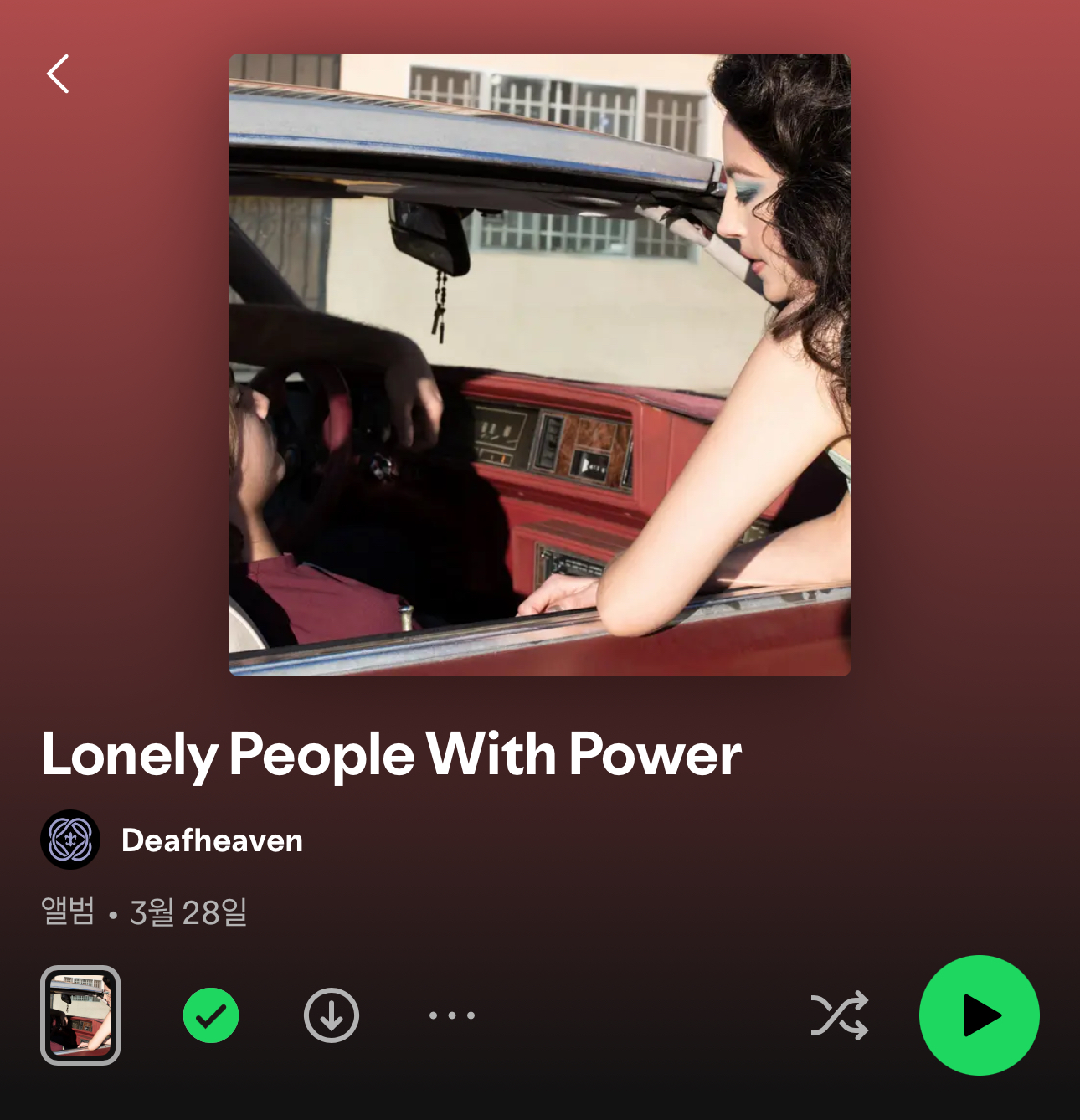1080x1120 pixels.
Task: Remove album from library via green checkmark
Action: [211, 1015]
